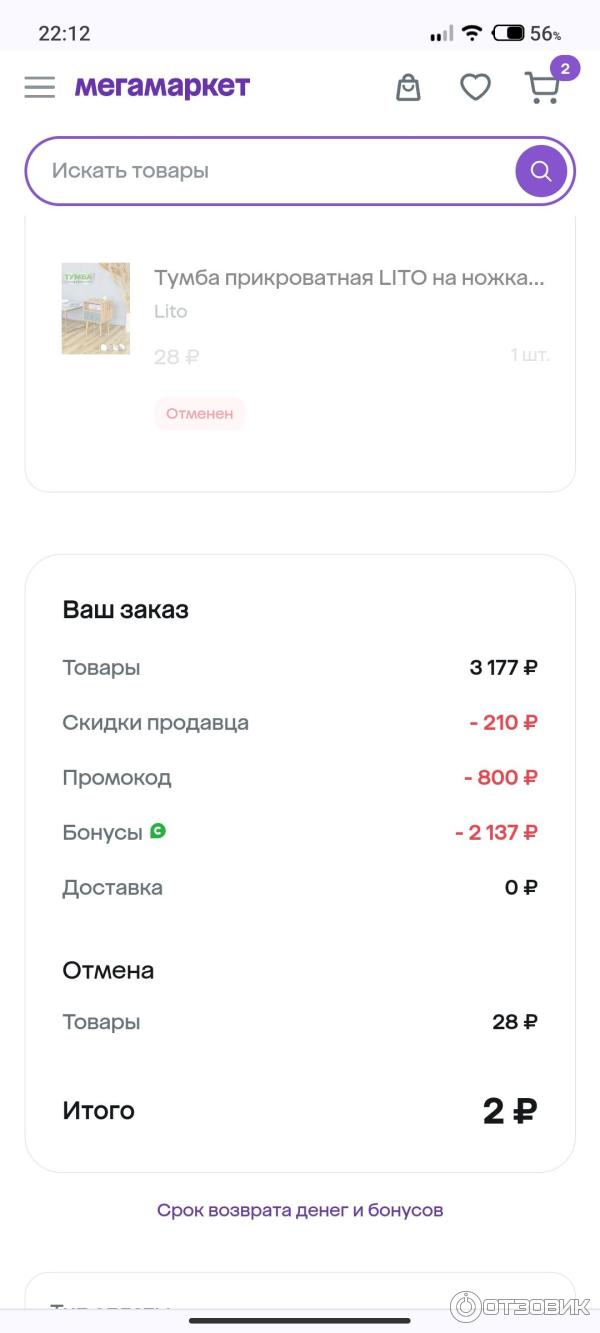This screenshot has height=1333, width=600.
Task: Open the hamburger menu
Action: [x=40, y=87]
